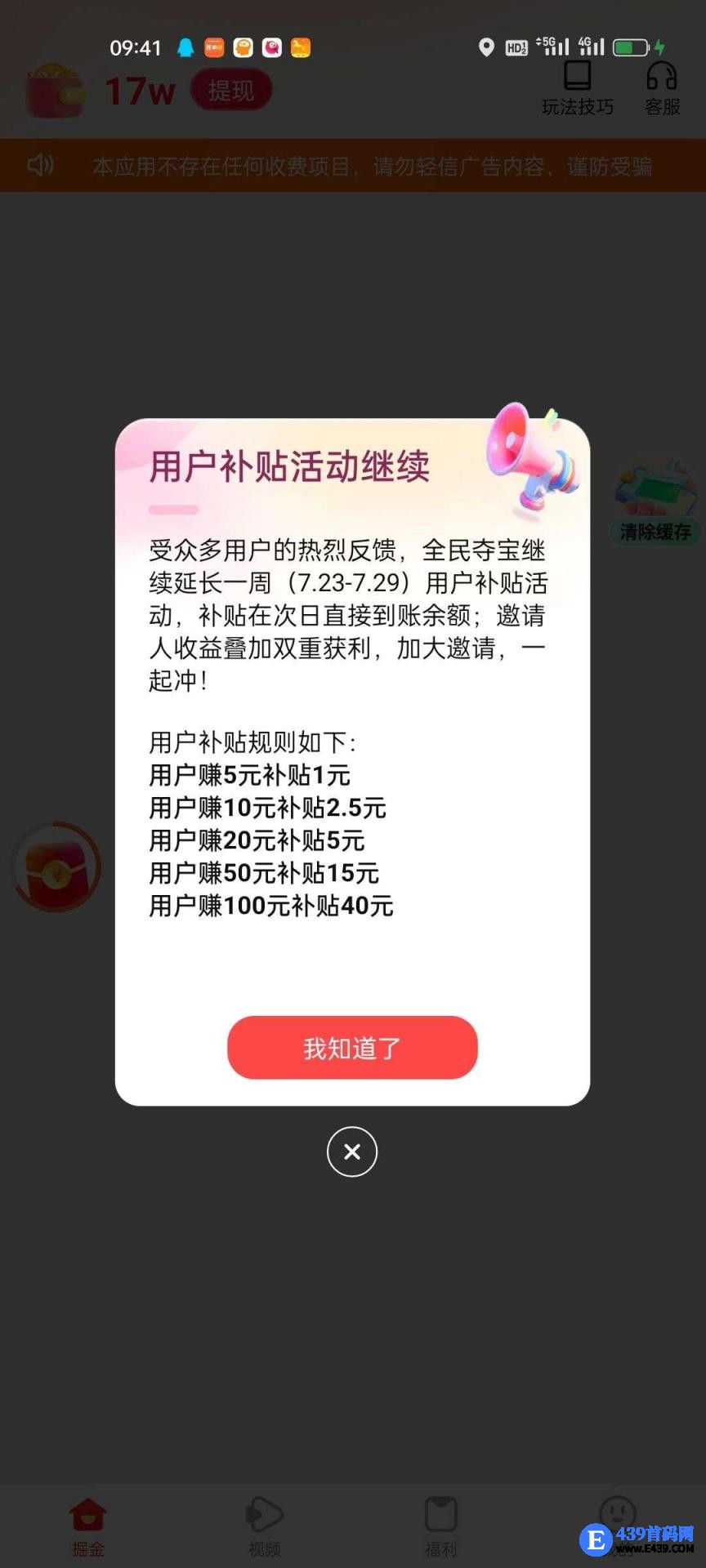This screenshot has height=1568, width=706.
Task: Switch to the 掘金 tab
Action: click(88, 1527)
